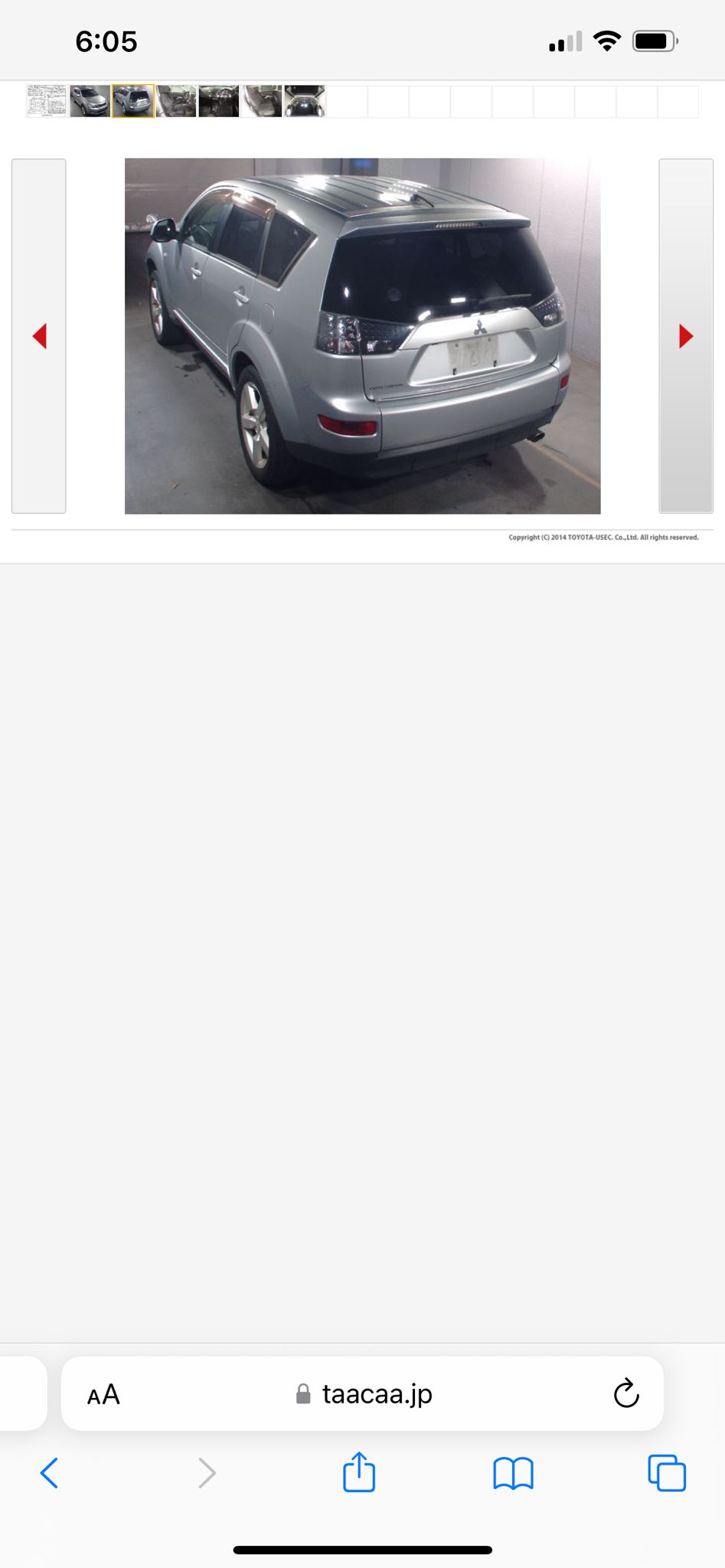Select the front view car thumbnail

coord(90,101)
